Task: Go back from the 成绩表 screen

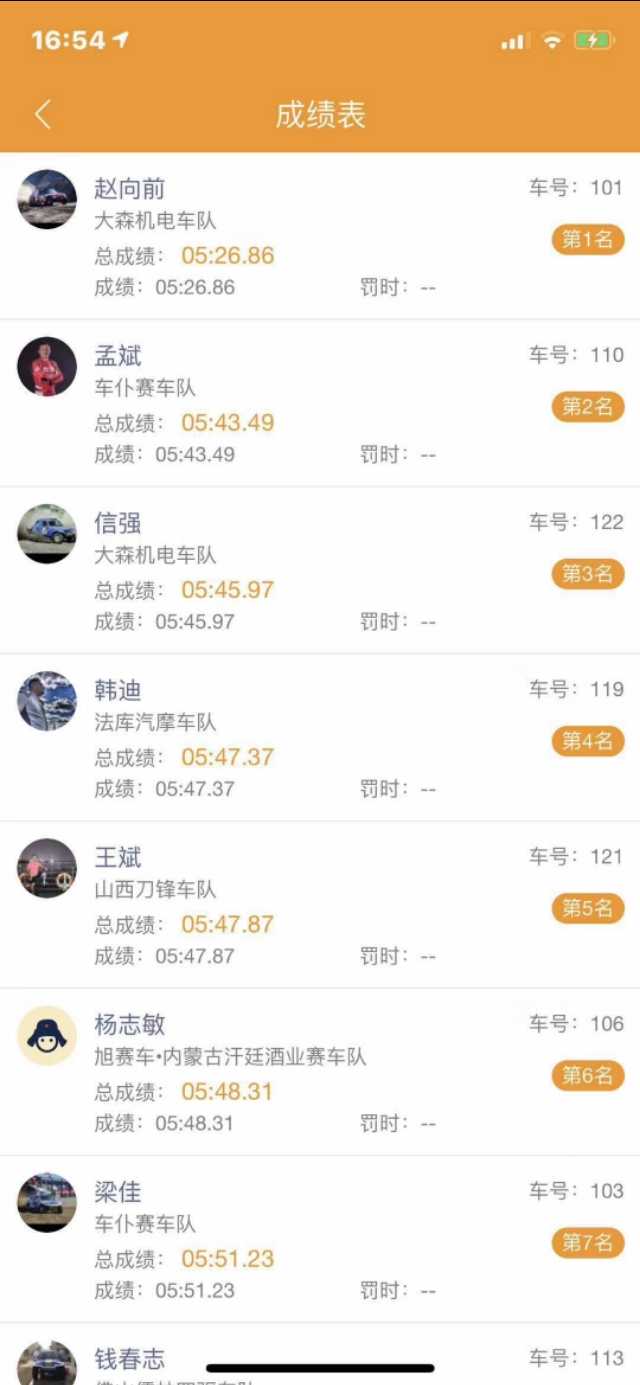Action: [42, 114]
